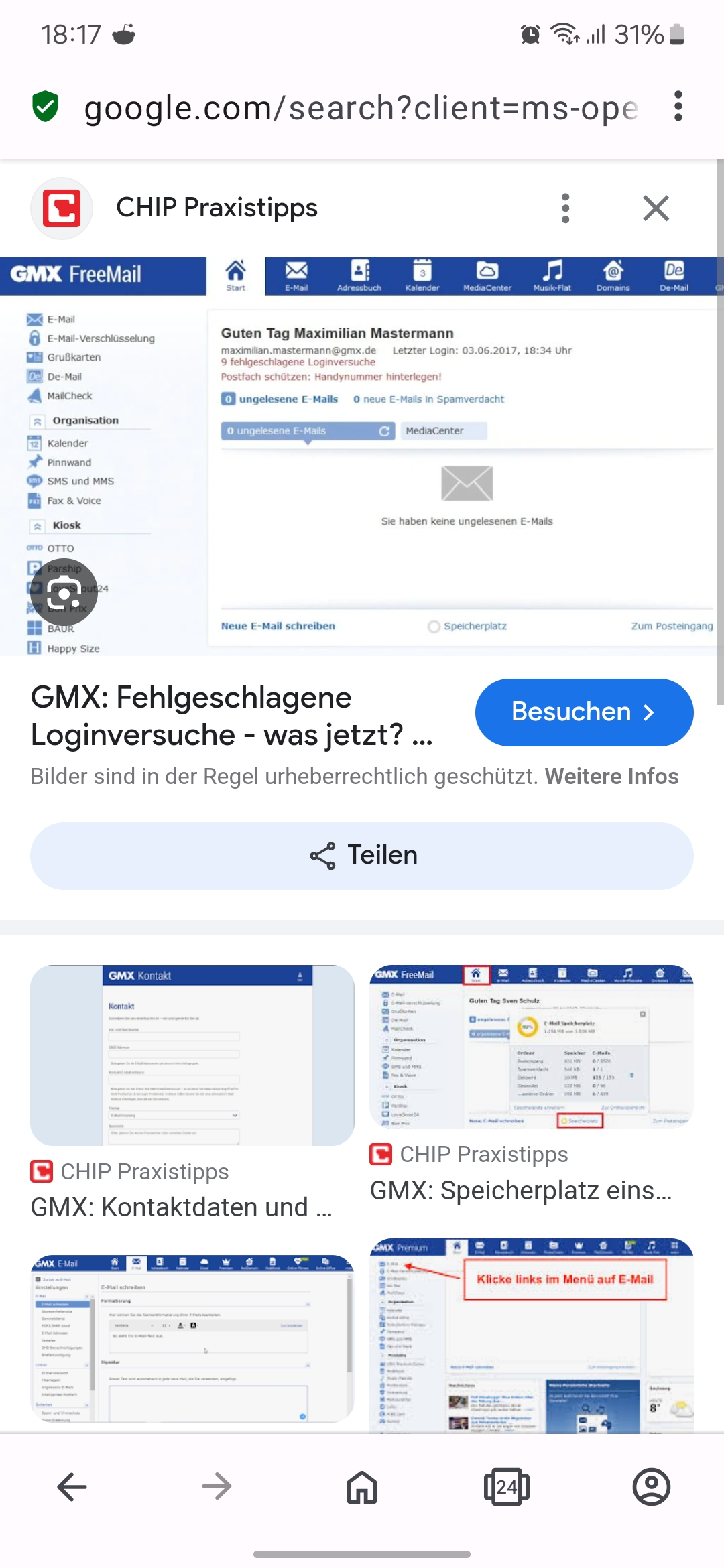Open GMX Speicherplatz related image
This screenshot has height=1568, width=724.
[531, 1047]
